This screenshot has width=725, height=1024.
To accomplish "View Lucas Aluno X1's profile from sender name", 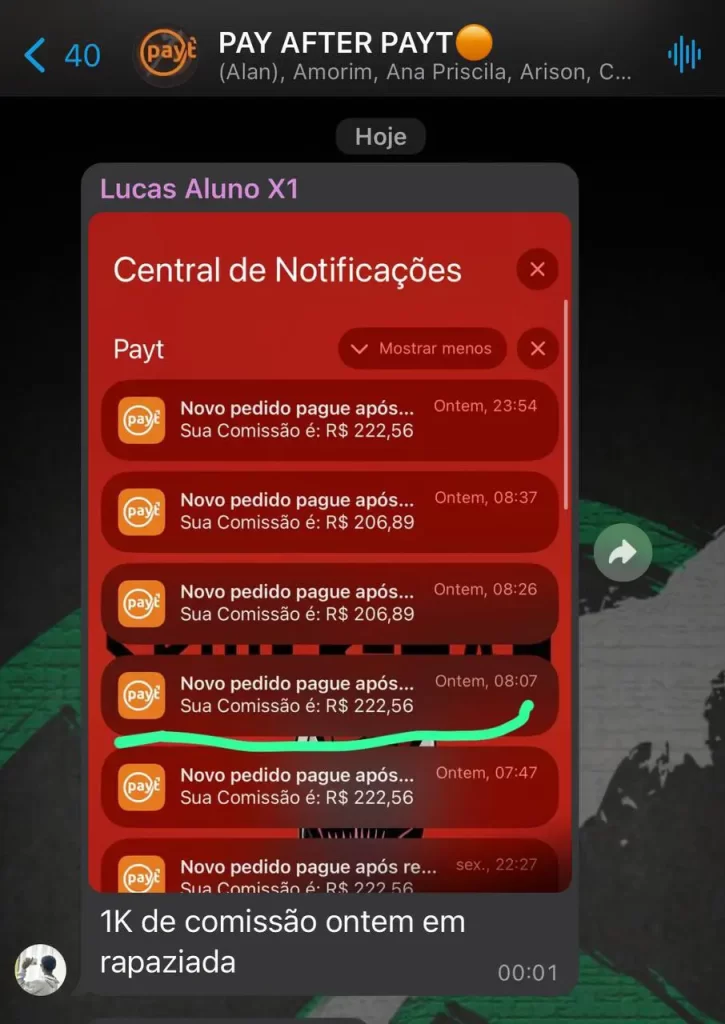I will (x=199, y=189).
